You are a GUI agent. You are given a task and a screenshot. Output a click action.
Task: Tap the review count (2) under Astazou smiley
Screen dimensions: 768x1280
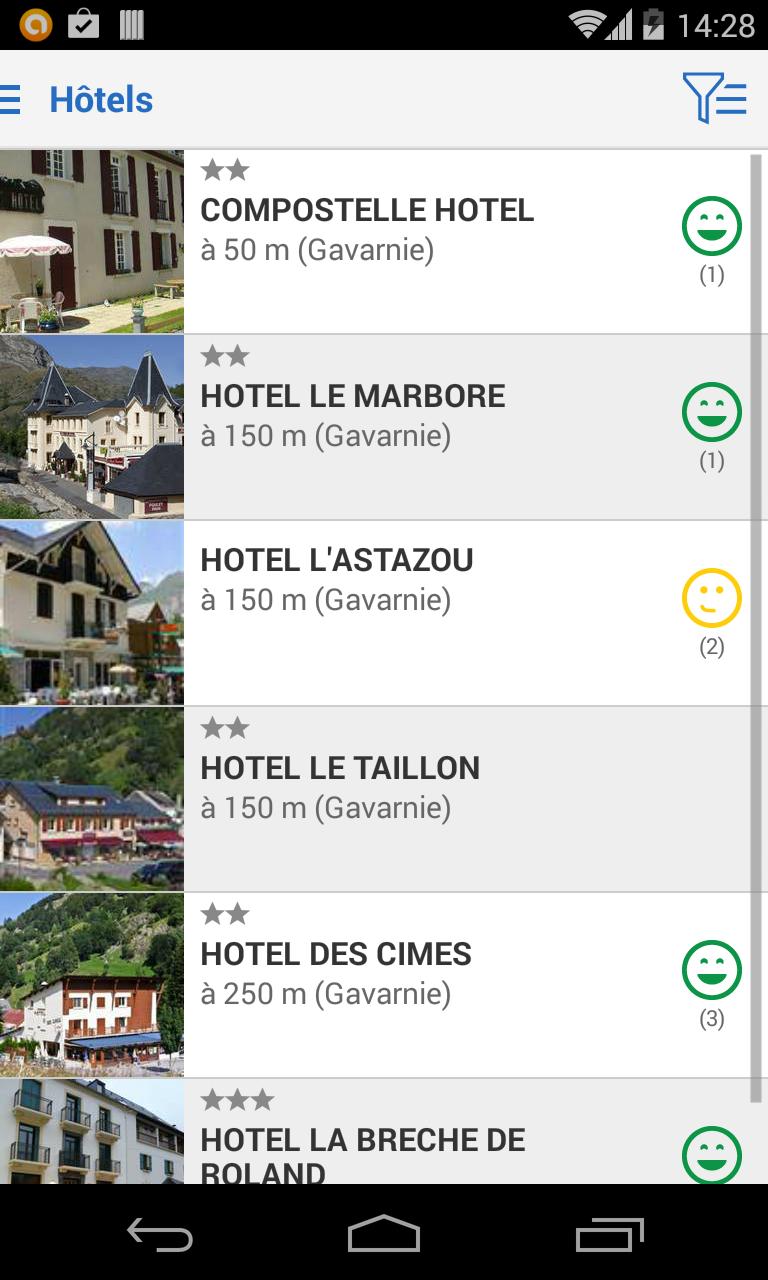coord(711,645)
